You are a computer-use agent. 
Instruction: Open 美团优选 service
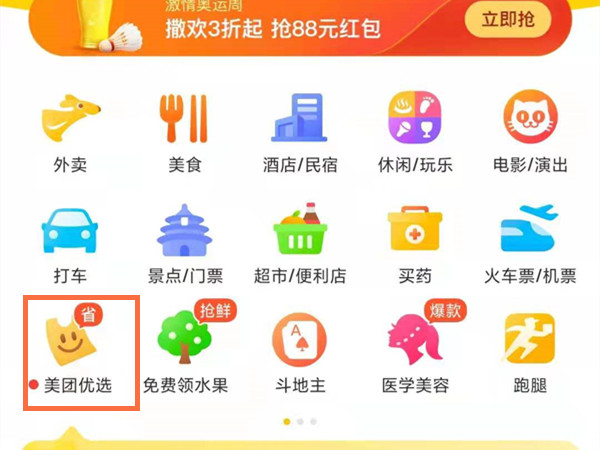click(80, 350)
